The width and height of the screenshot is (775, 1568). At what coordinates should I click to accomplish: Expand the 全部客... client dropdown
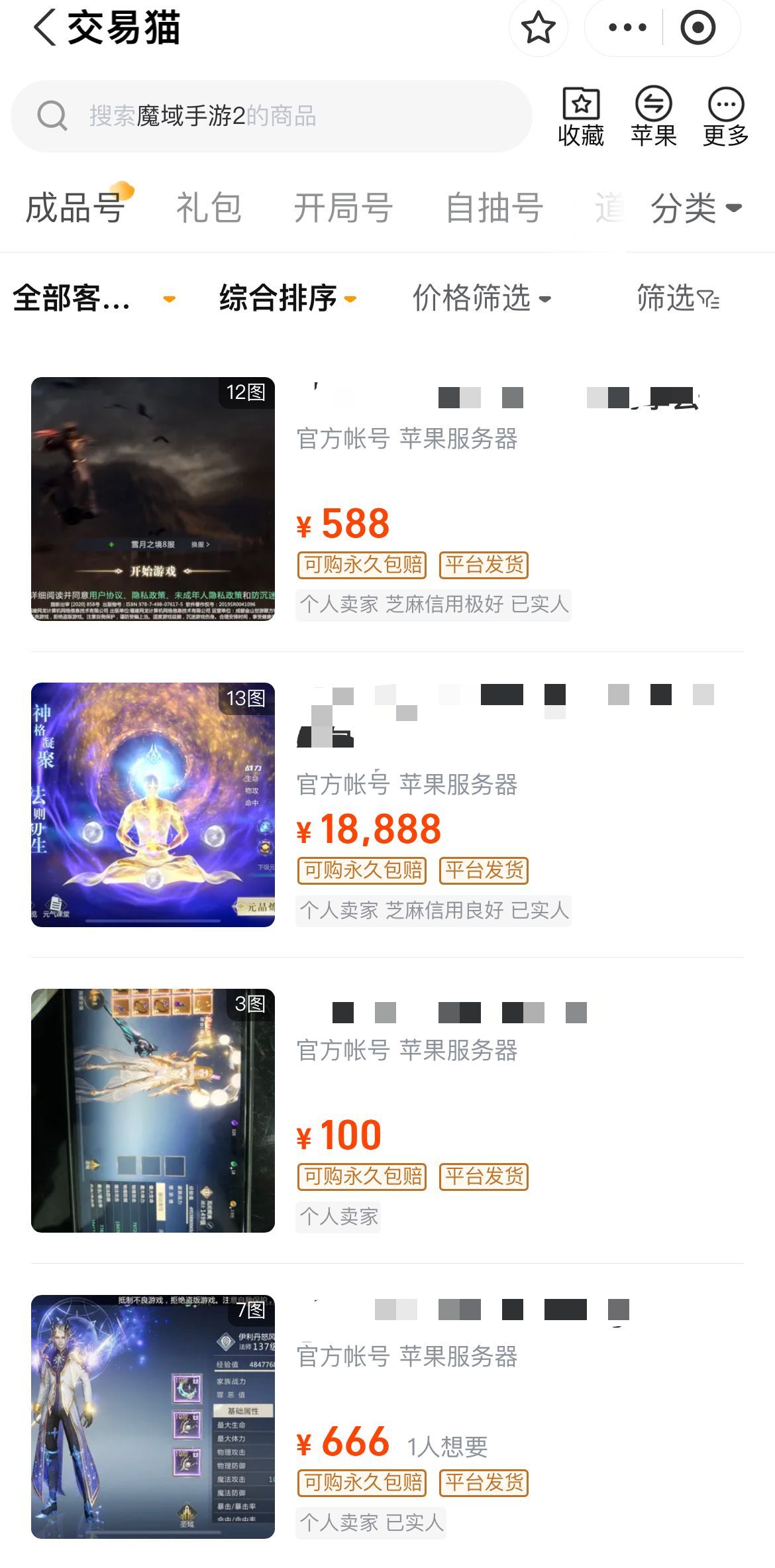click(x=93, y=298)
